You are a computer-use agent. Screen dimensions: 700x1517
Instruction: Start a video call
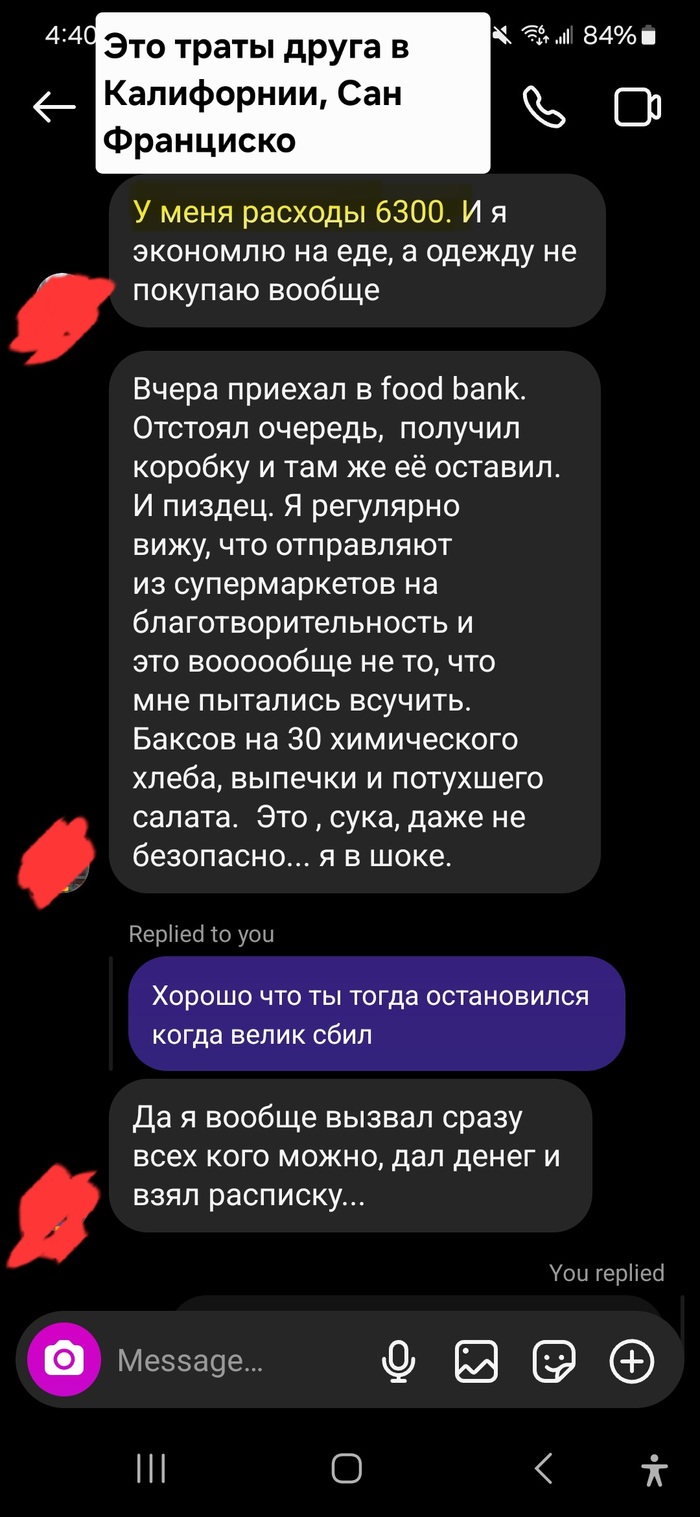[637, 107]
